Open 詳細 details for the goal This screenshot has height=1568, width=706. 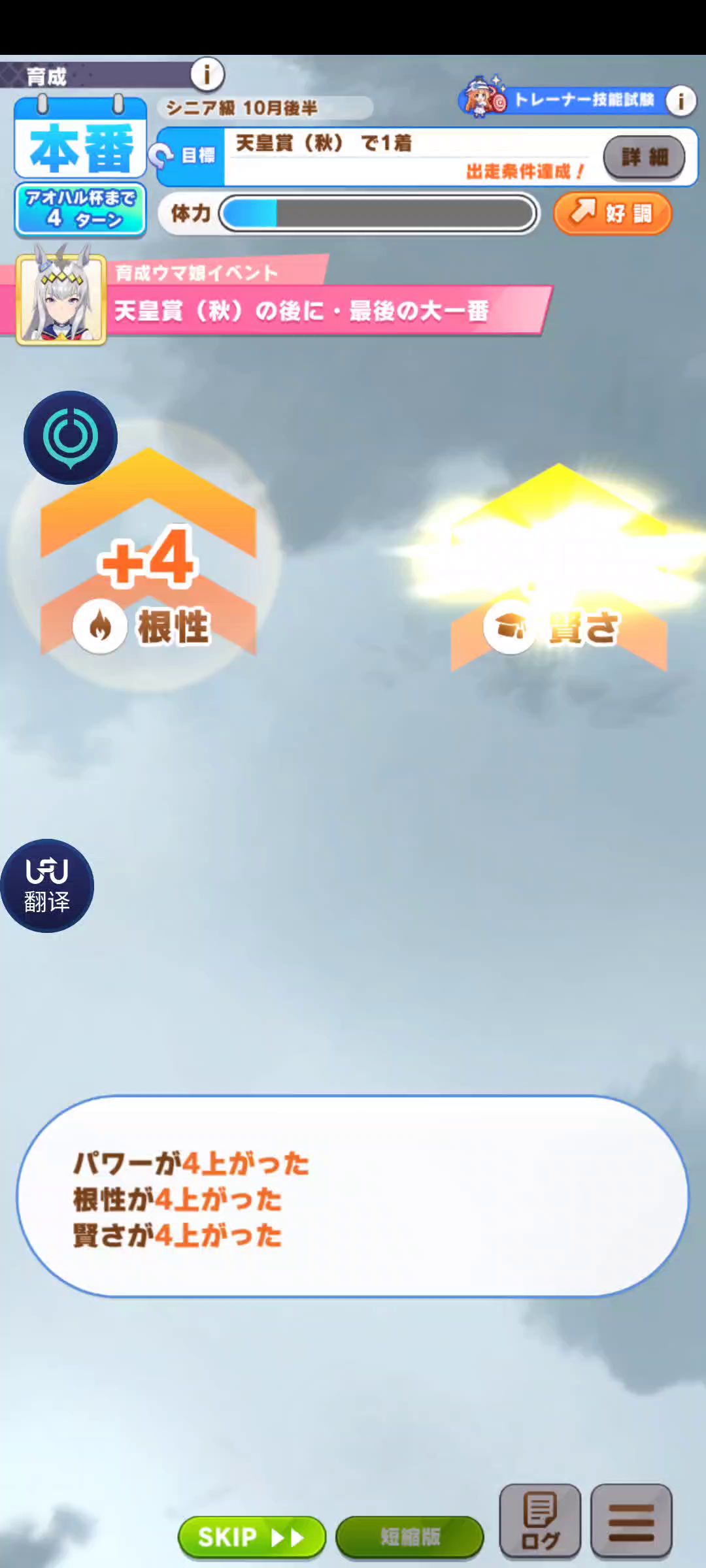pos(644,157)
